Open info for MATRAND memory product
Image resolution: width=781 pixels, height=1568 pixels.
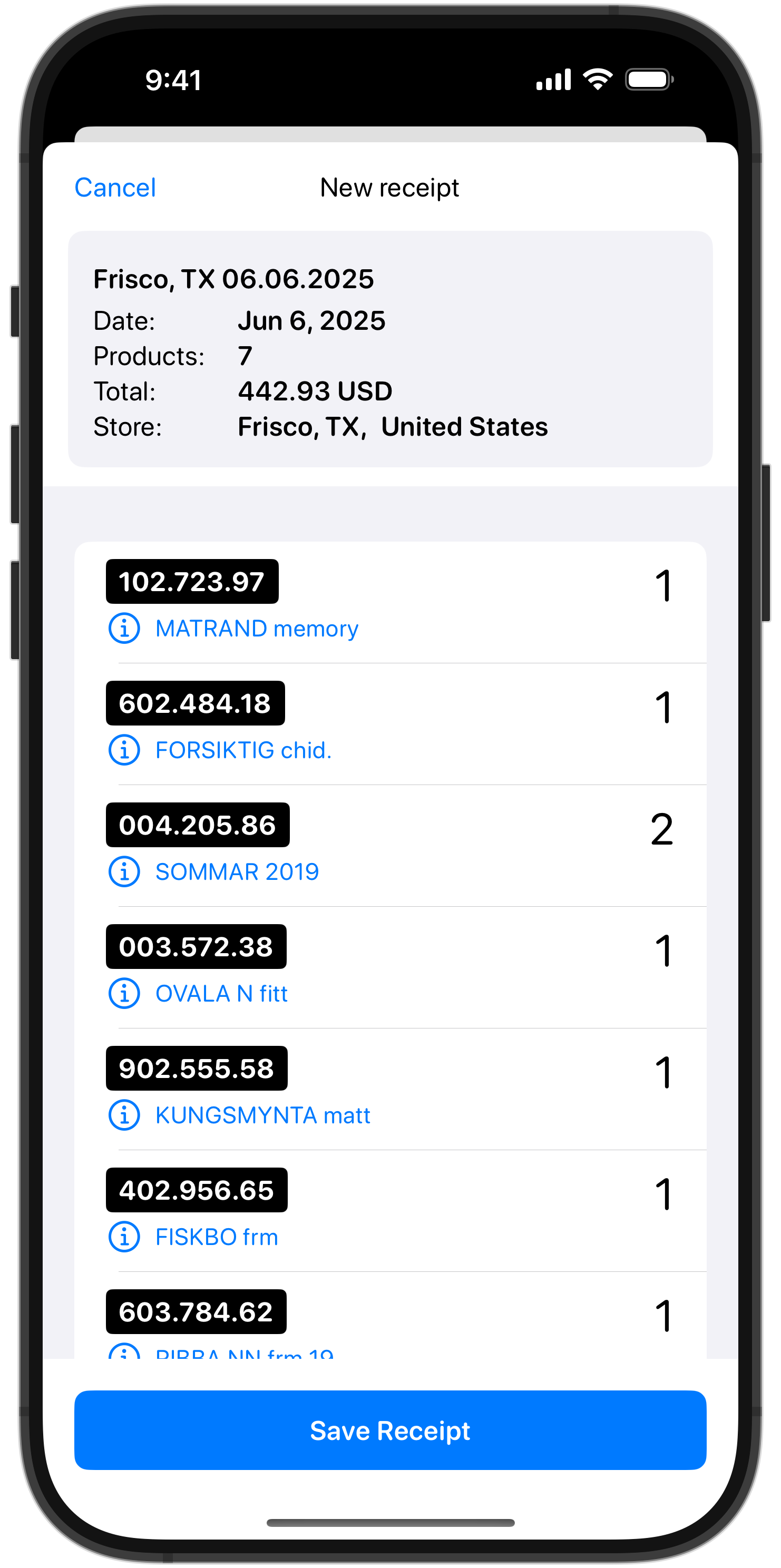[x=123, y=629]
